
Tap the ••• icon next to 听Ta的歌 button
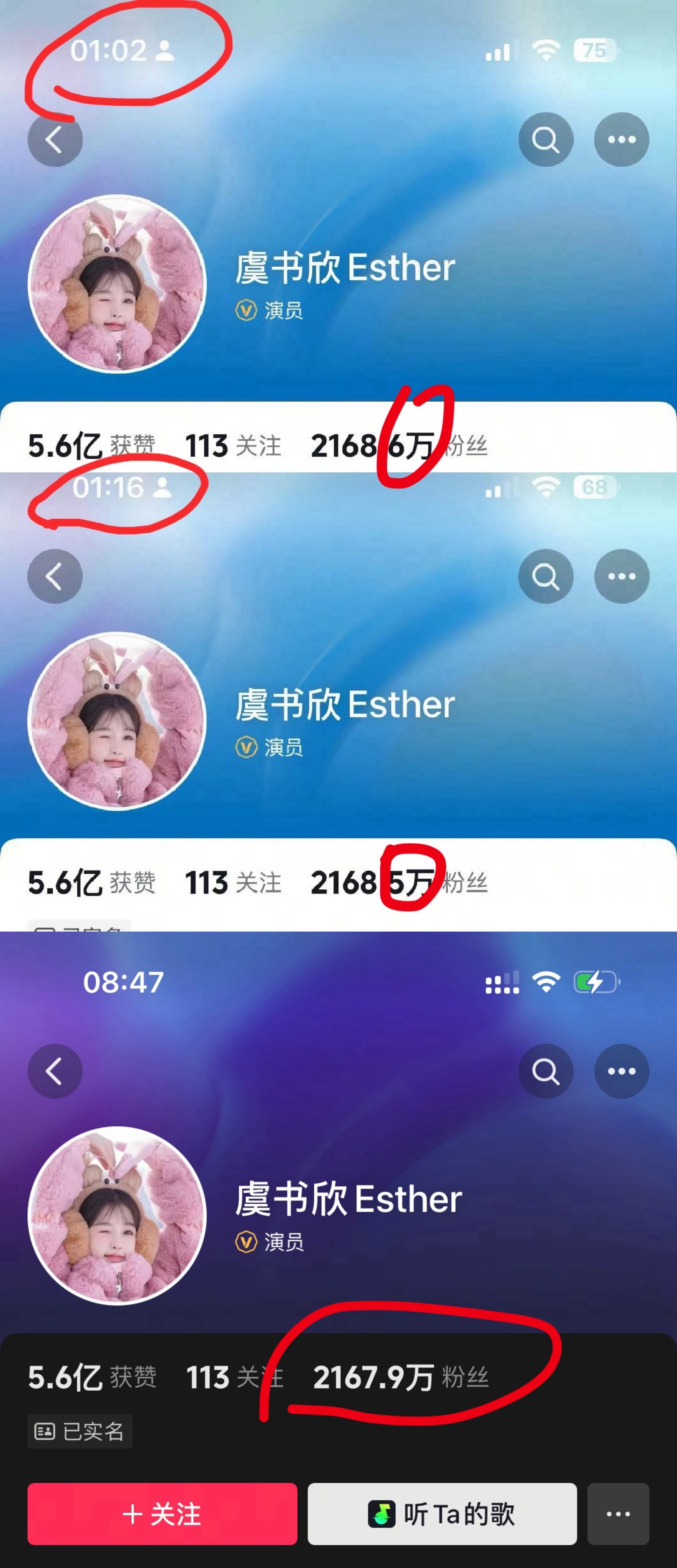pos(619,1515)
